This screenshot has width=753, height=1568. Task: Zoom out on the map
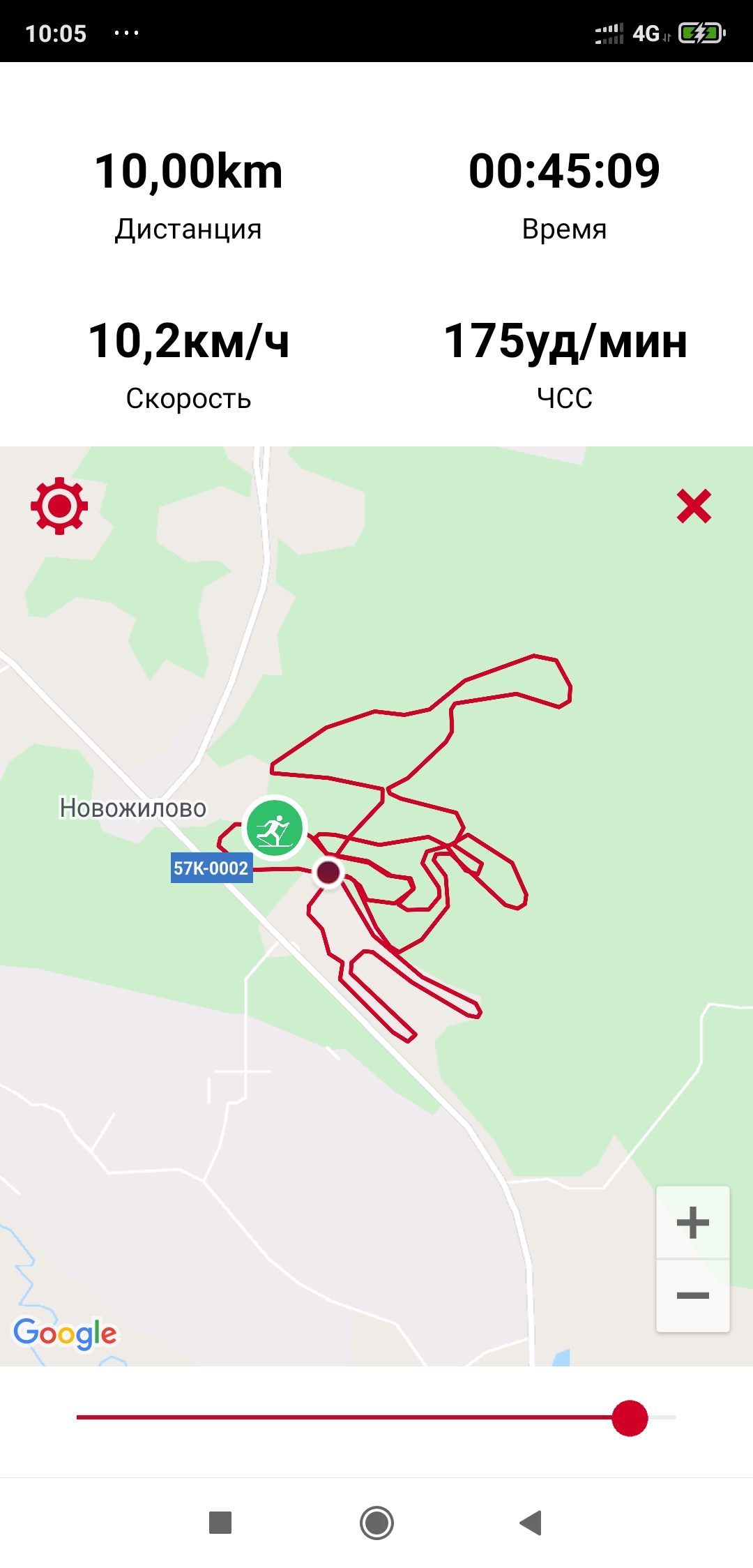[692, 1296]
